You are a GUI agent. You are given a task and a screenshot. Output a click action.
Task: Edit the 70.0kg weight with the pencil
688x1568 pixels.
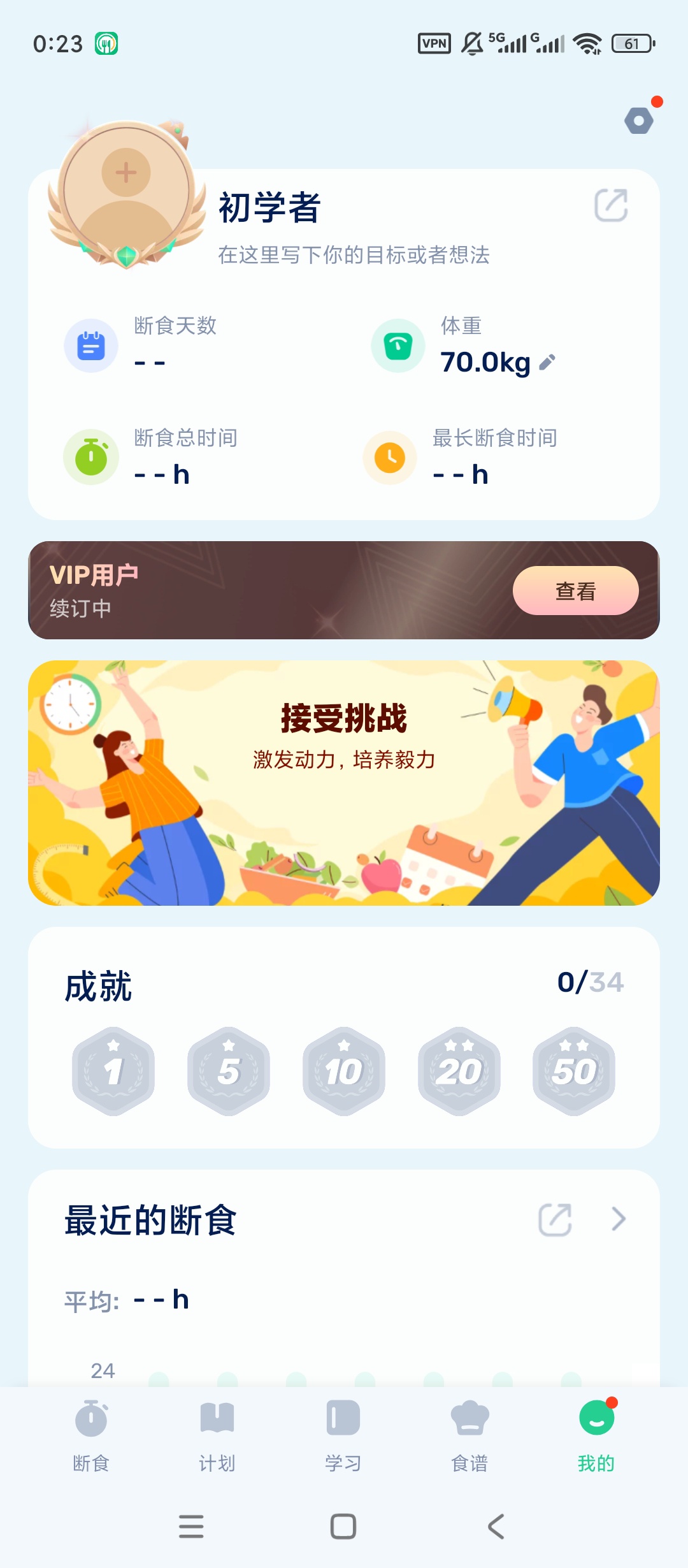click(547, 362)
